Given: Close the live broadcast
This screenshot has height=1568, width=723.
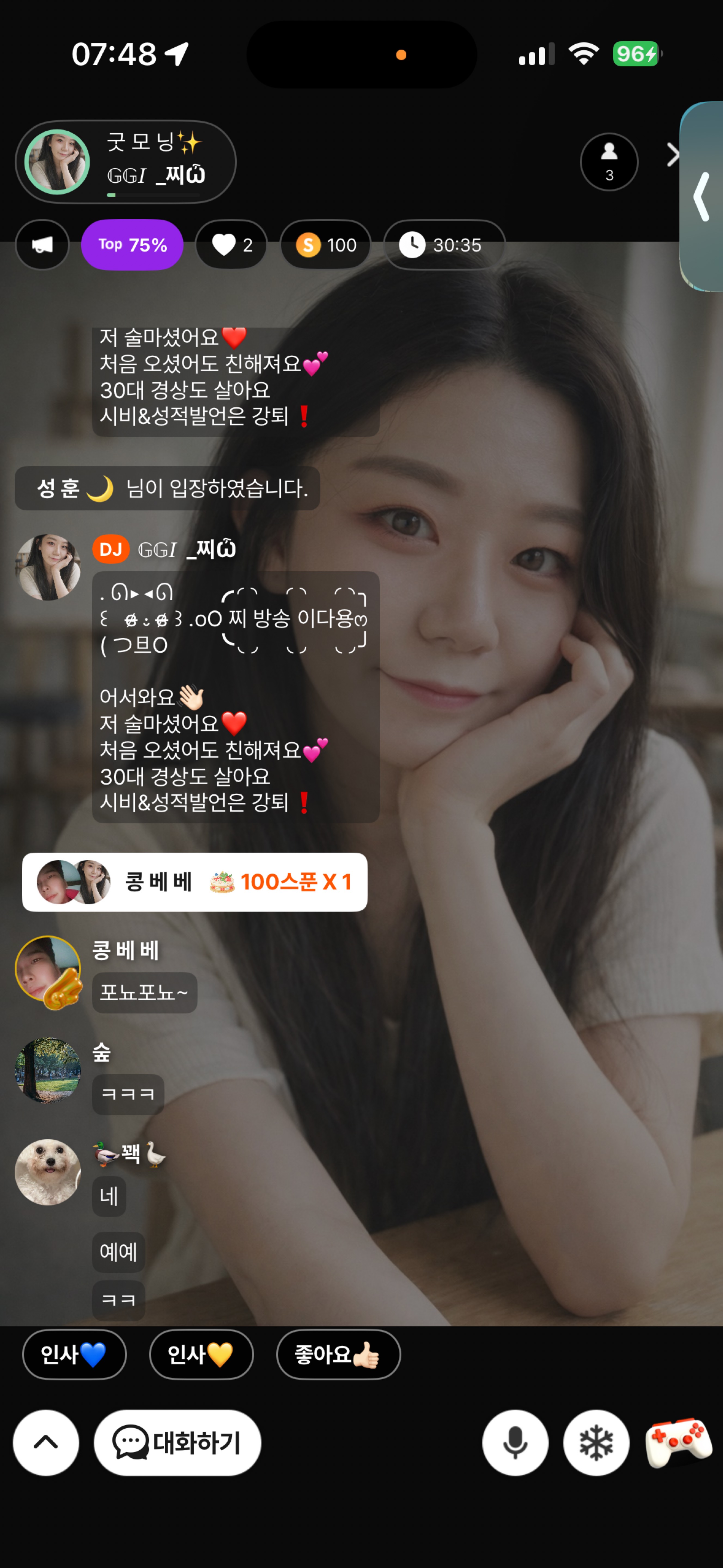Looking at the screenshot, I should pyautogui.click(x=672, y=155).
